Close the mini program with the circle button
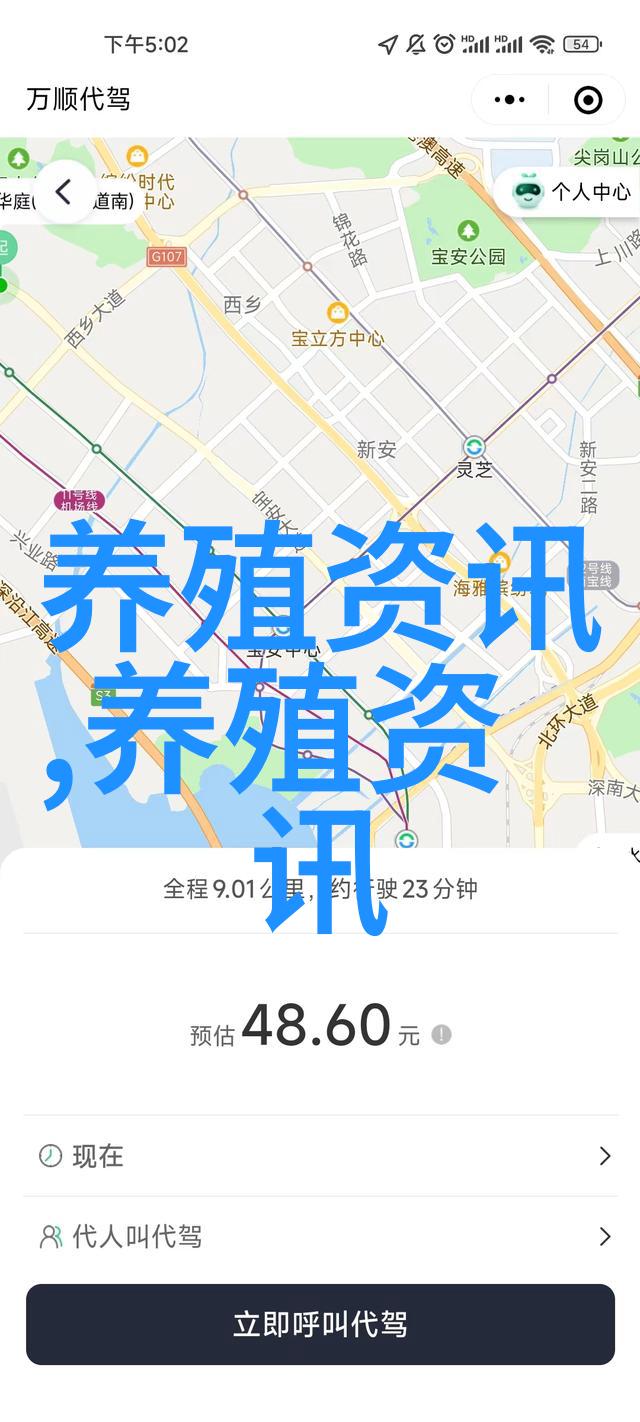Screen dimensions: 640x1422 [588, 100]
